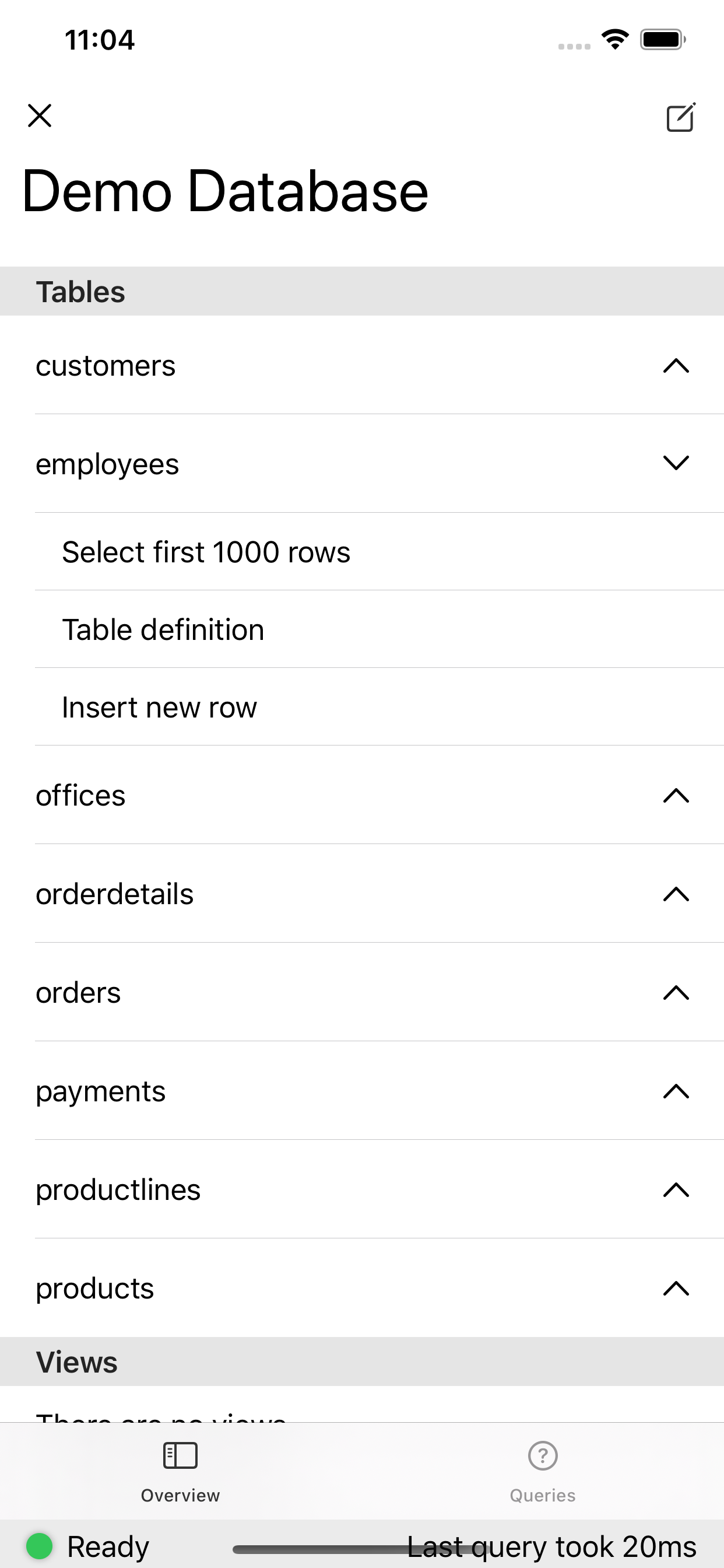The width and height of the screenshot is (724, 1568).
Task: Open the employees table definition
Action: pyautogui.click(x=163, y=629)
